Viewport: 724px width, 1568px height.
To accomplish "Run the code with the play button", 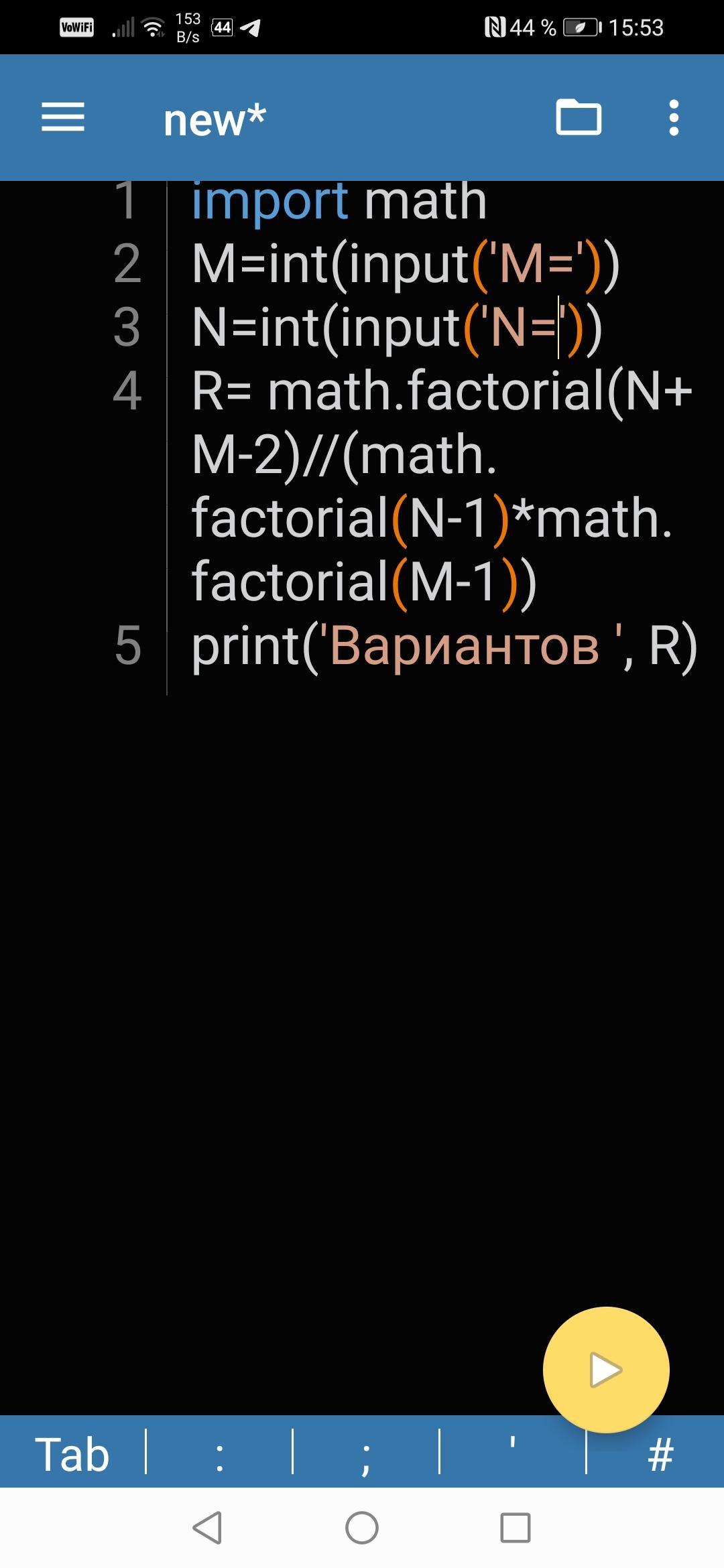I will pos(606,1370).
